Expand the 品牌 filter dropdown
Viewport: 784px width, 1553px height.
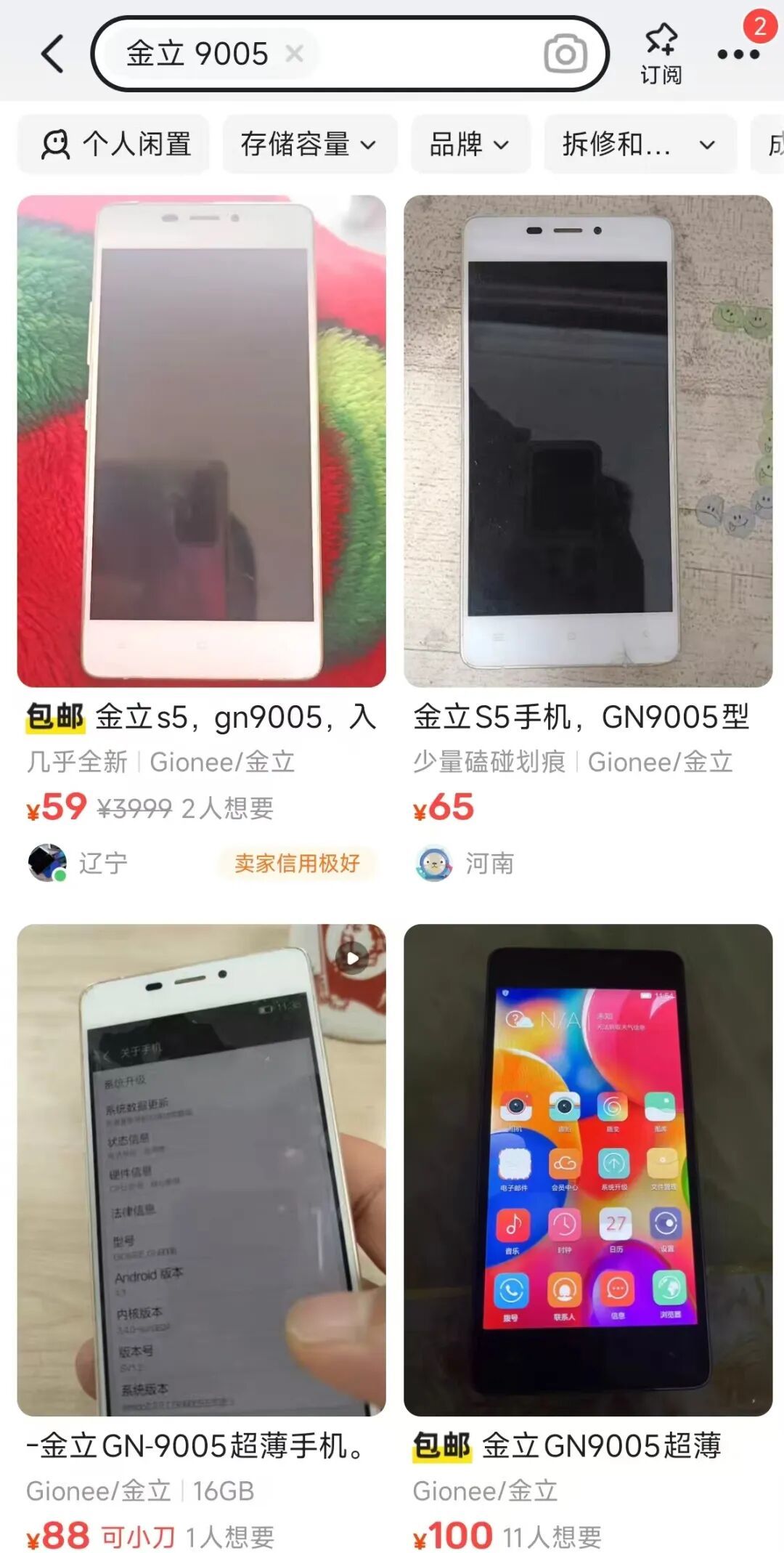tap(470, 145)
